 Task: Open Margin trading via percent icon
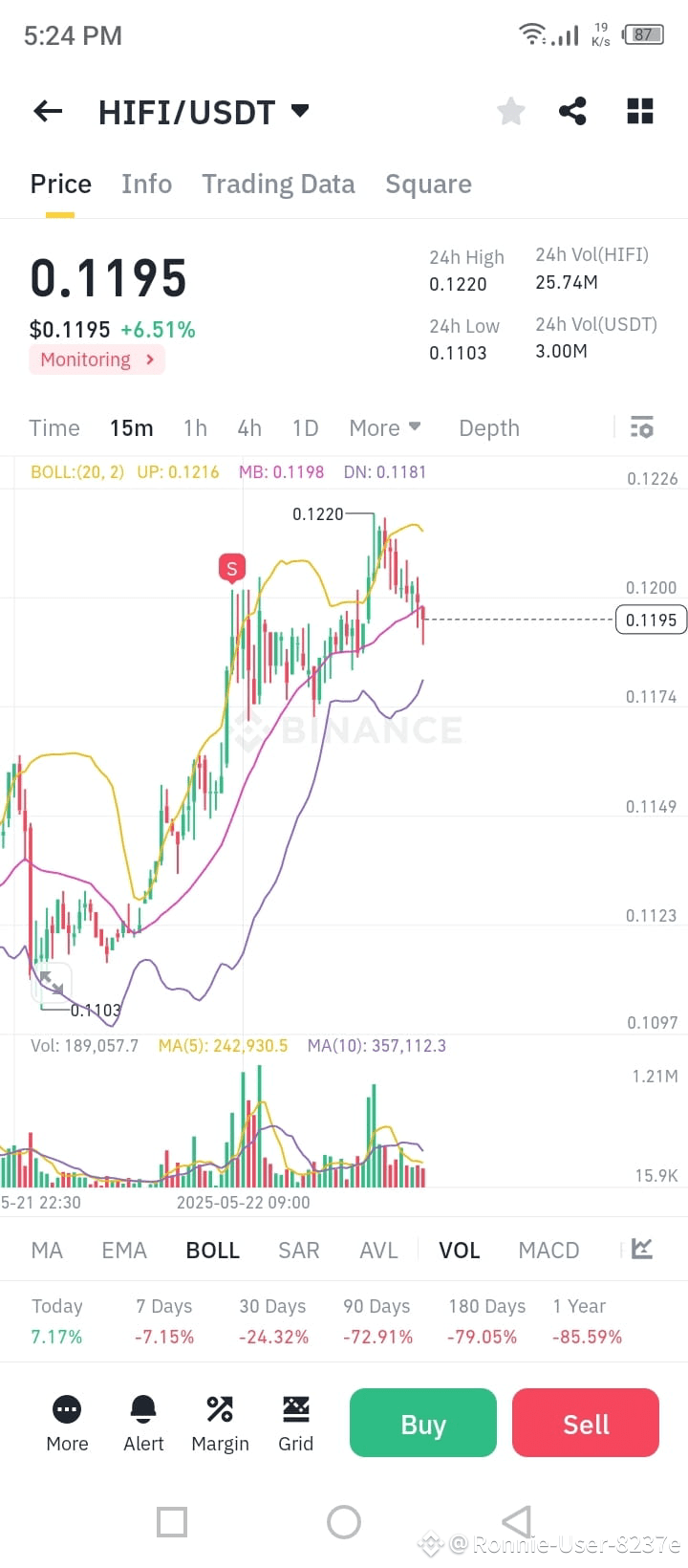coord(219,1423)
